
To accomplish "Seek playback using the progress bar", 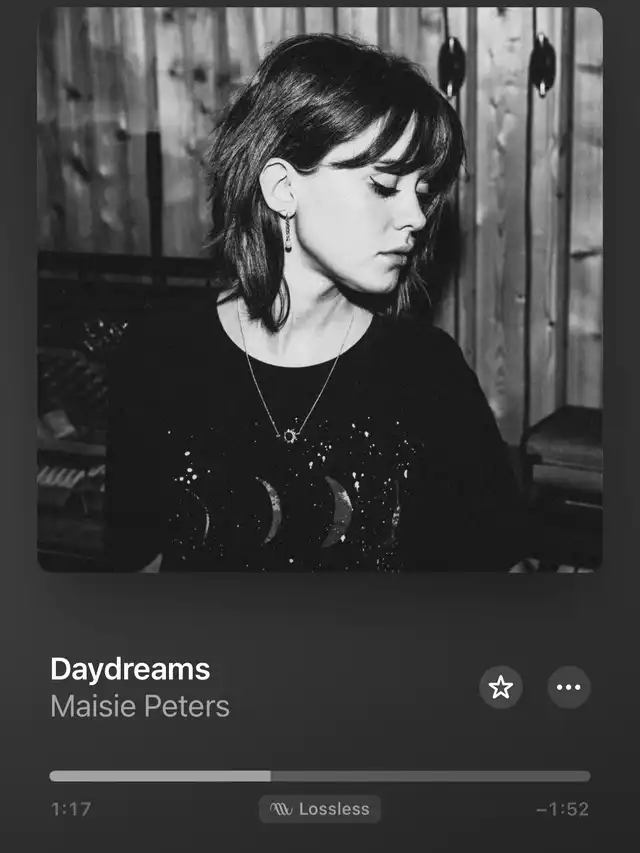I will coord(320,776).
